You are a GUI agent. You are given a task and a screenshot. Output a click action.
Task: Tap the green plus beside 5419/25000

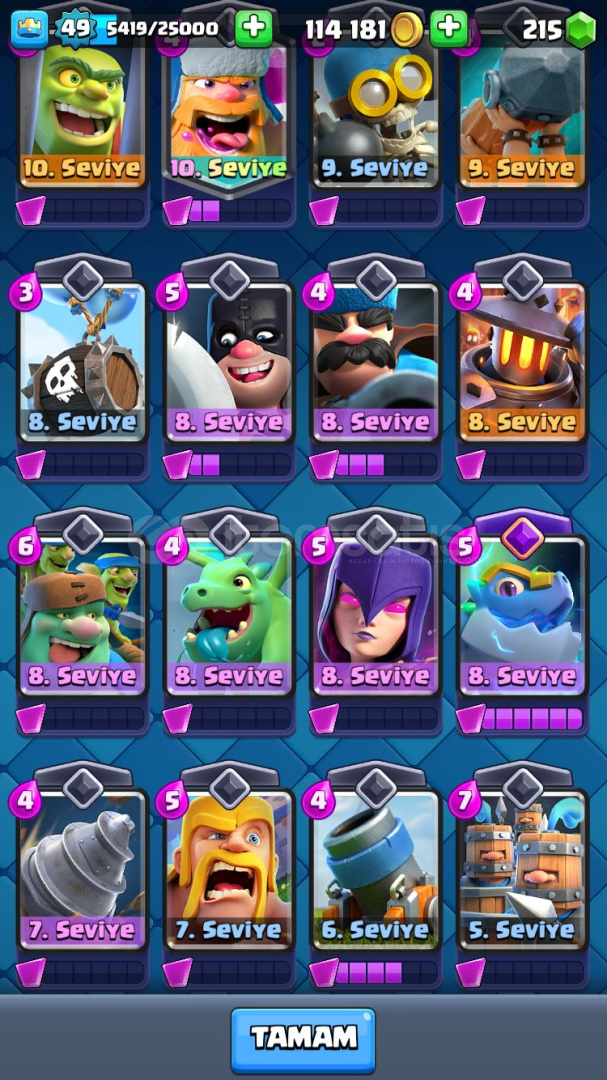[x=254, y=28]
